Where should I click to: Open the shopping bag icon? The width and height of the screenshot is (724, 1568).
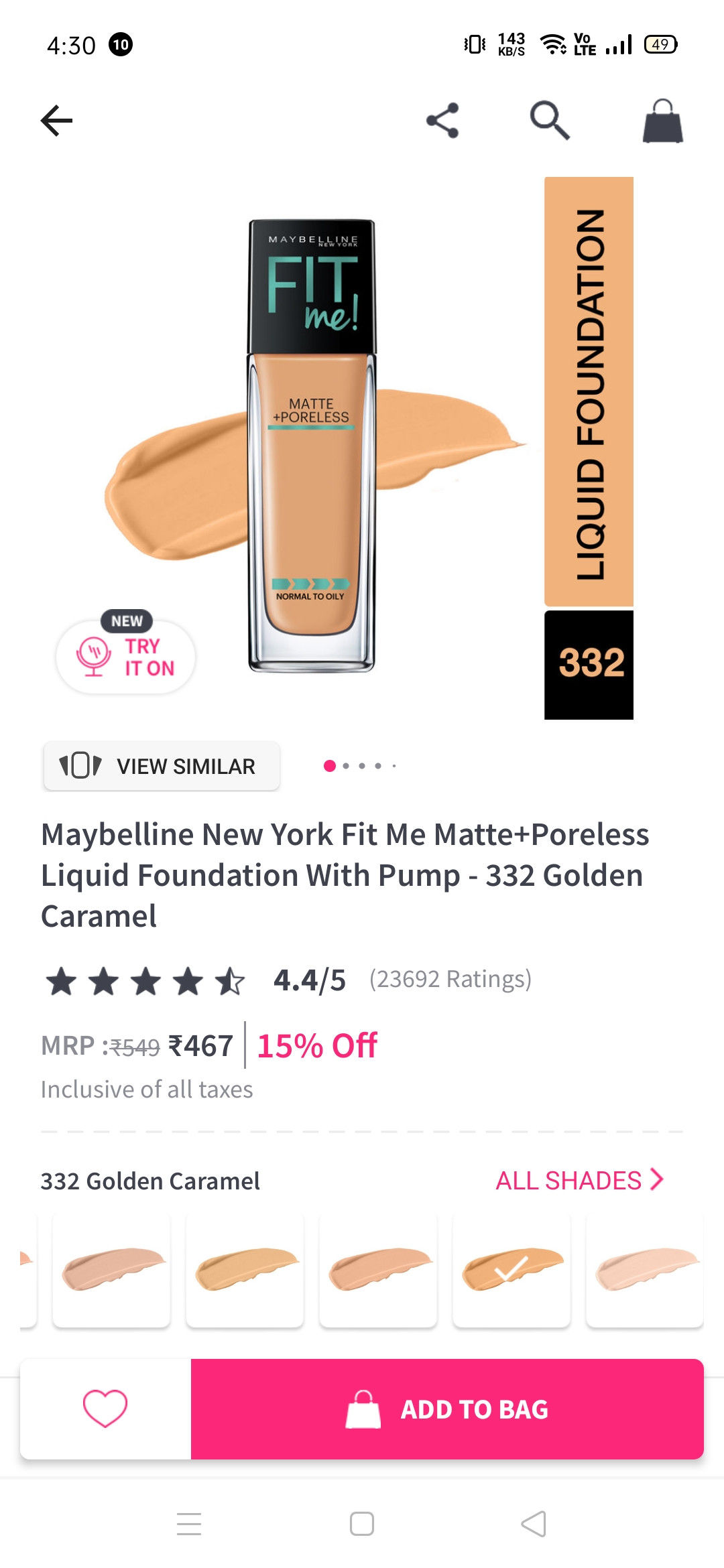pyautogui.click(x=662, y=122)
